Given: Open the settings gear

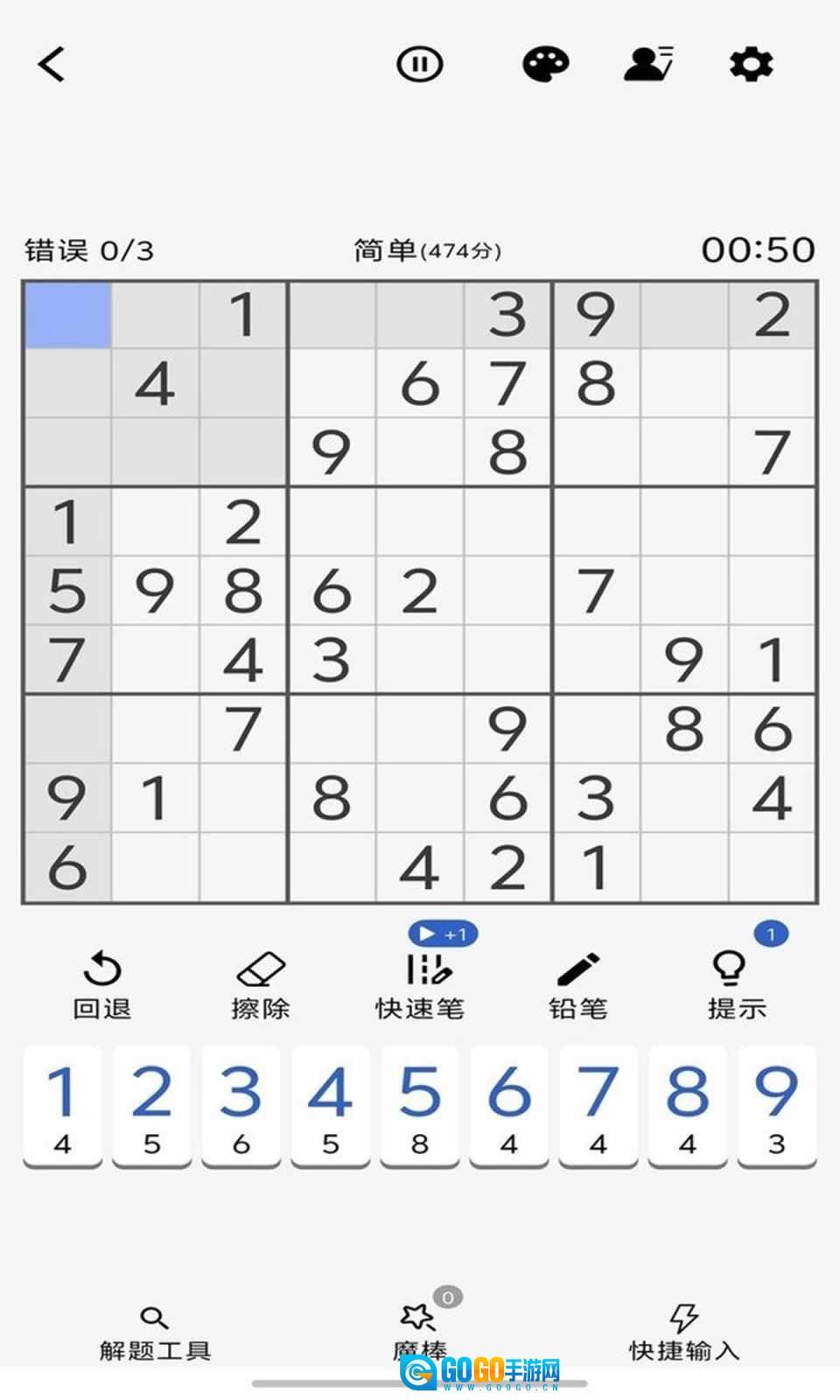Looking at the screenshot, I should (x=751, y=65).
